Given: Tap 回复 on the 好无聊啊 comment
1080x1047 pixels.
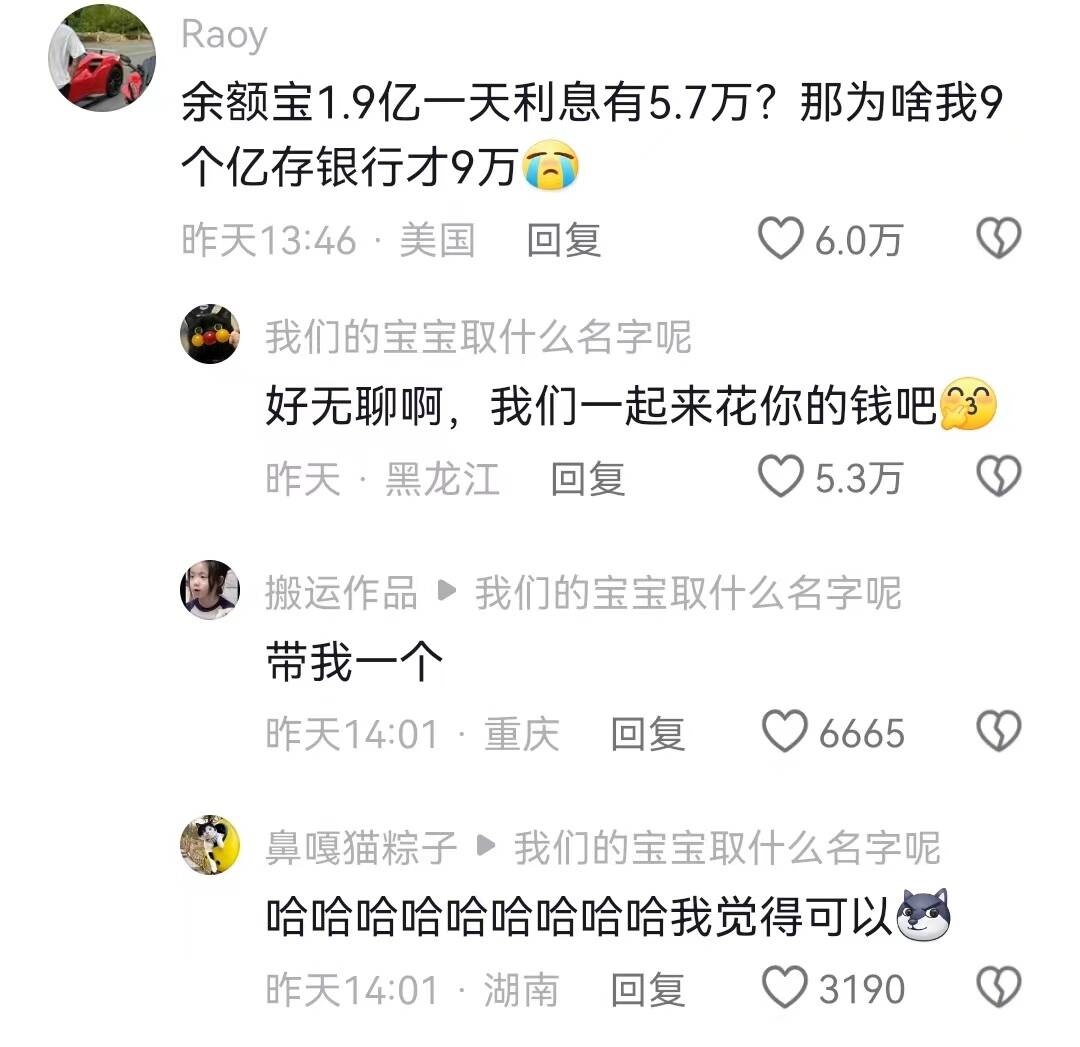Looking at the screenshot, I should 588,479.
